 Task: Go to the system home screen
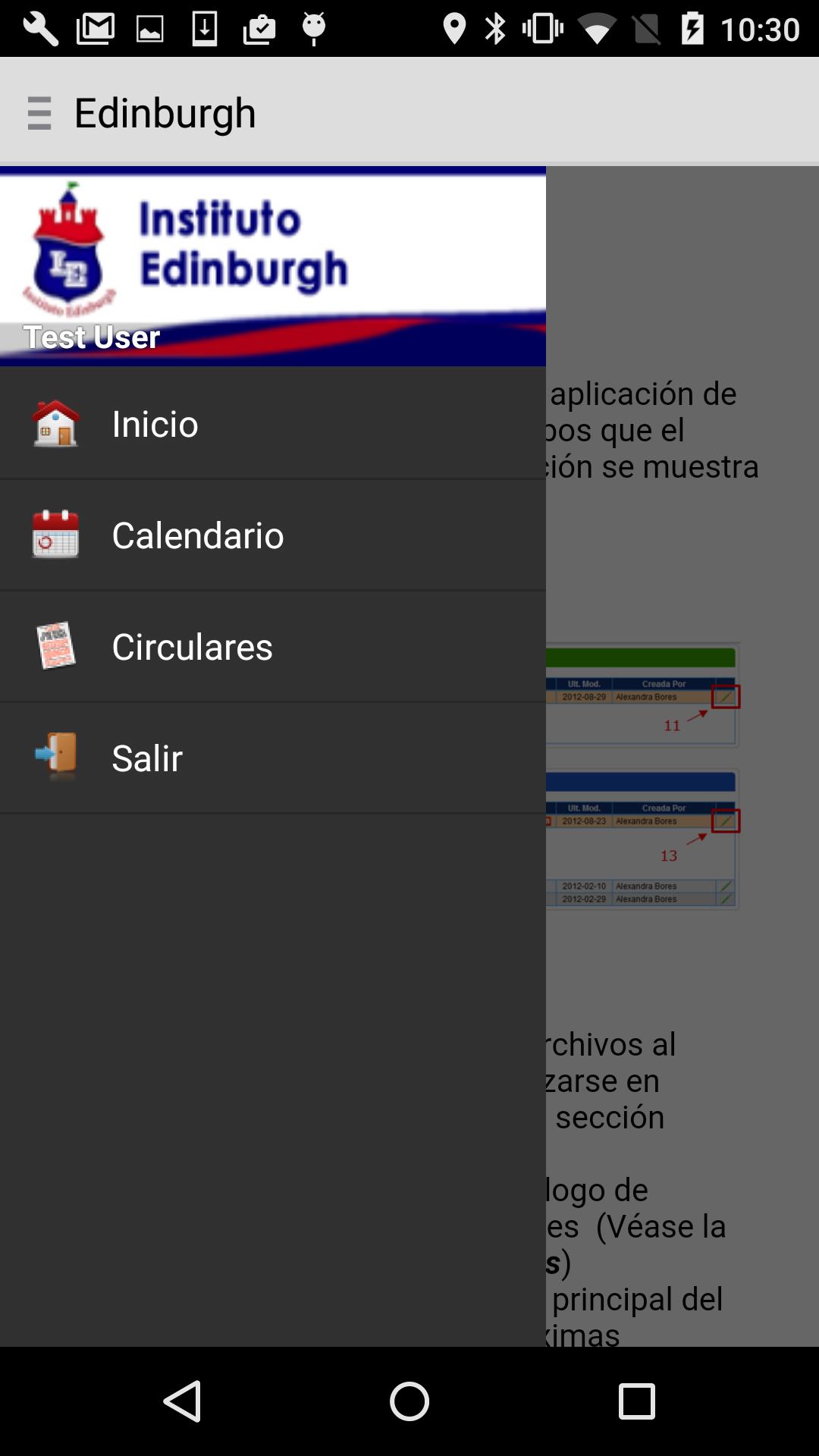coord(409,1401)
